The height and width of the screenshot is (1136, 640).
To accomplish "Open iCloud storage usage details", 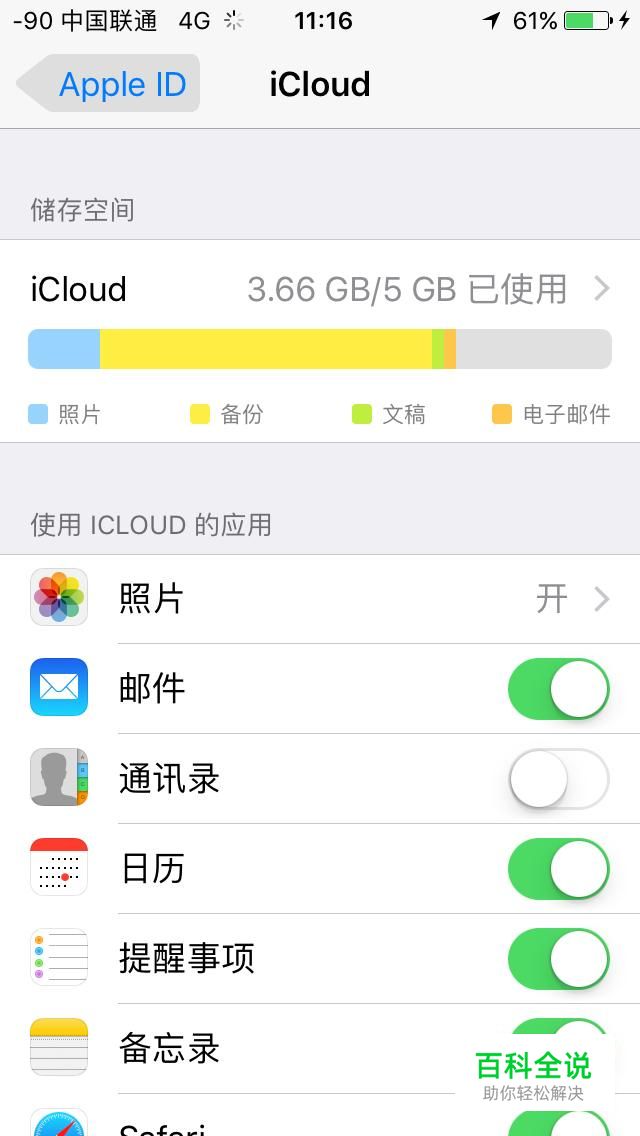I will click(x=320, y=290).
